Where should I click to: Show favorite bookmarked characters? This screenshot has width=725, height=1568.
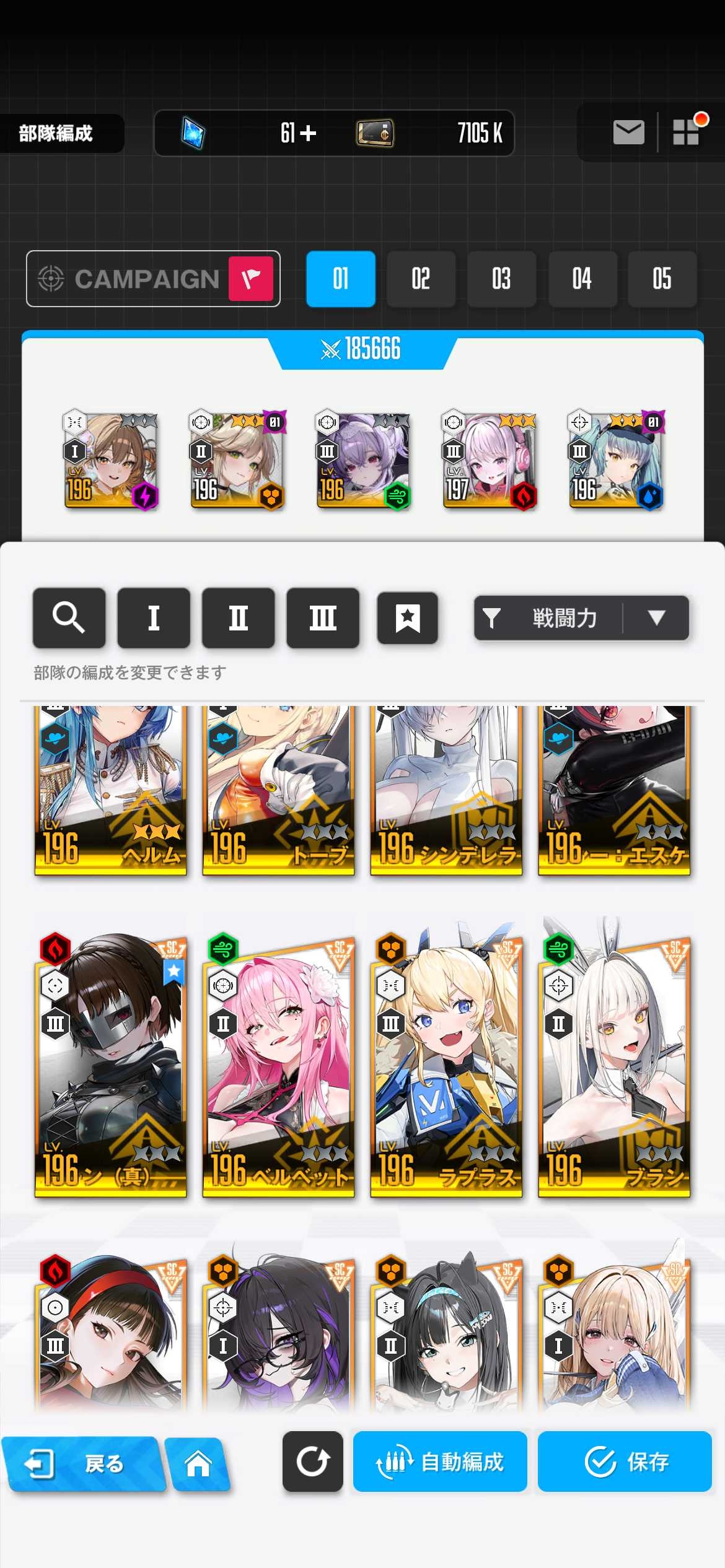pyautogui.click(x=408, y=617)
